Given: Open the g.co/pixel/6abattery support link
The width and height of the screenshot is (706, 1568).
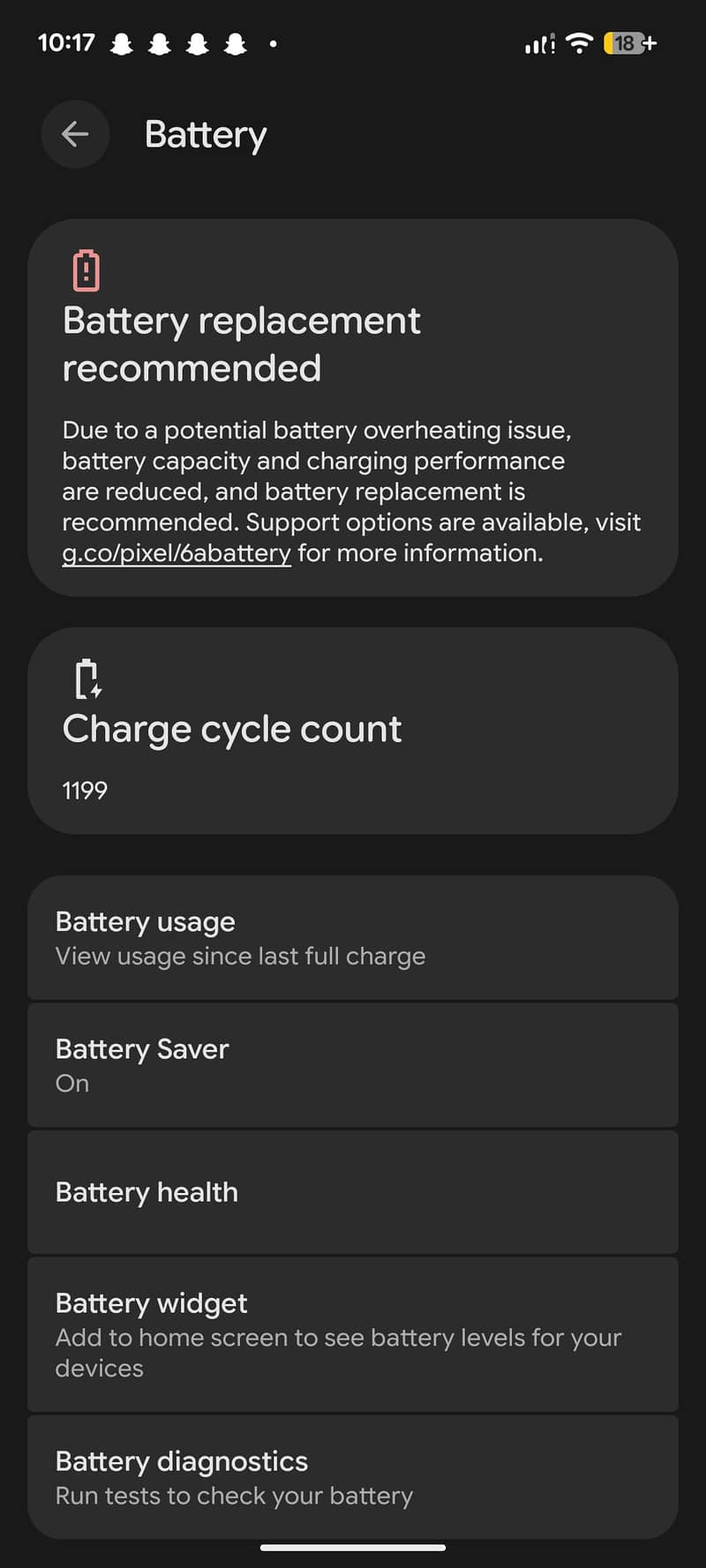Looking at the screenshot, I should click(x=176, y=554).
